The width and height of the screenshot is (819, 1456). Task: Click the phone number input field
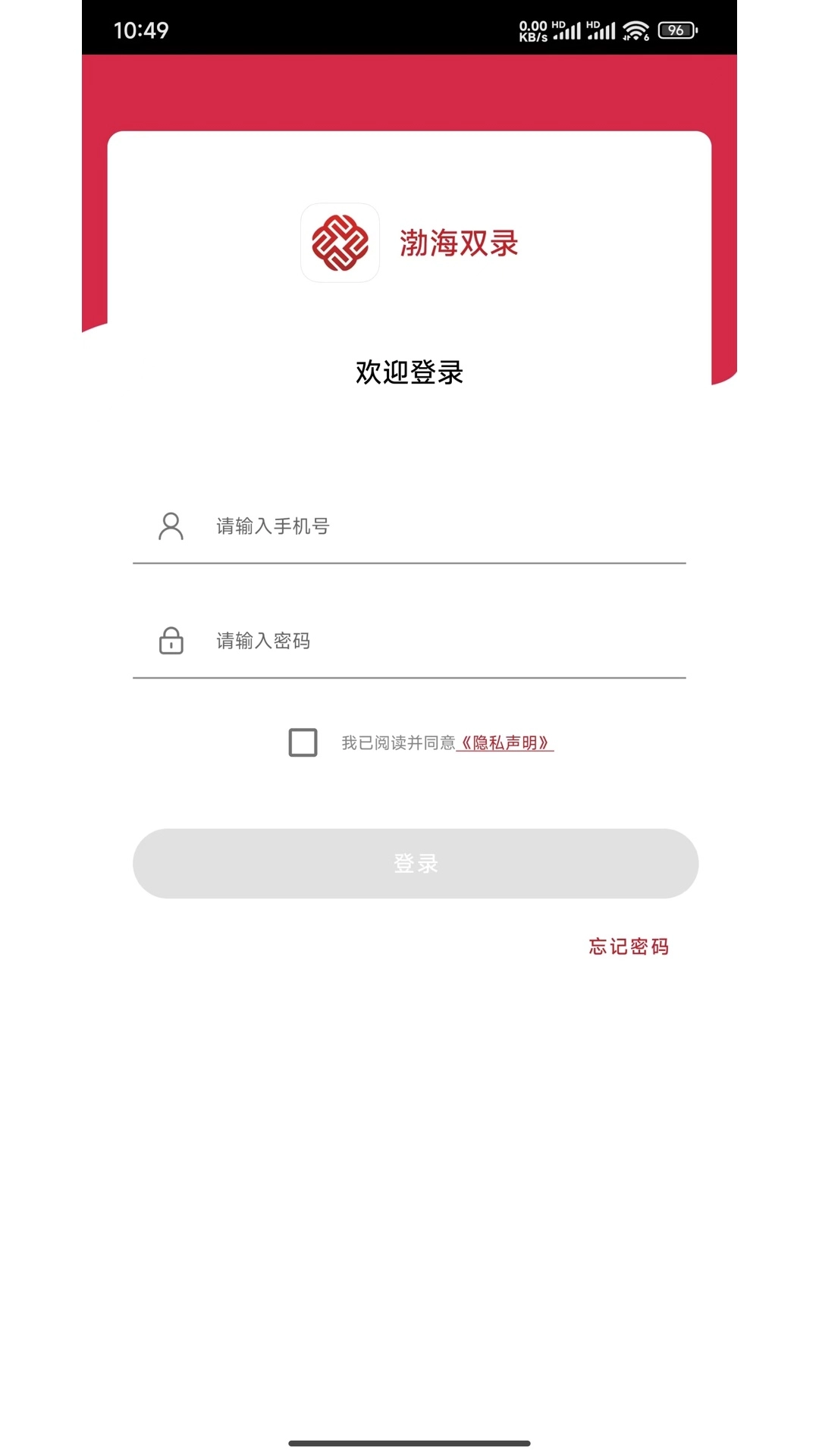[x=379, y=526]
